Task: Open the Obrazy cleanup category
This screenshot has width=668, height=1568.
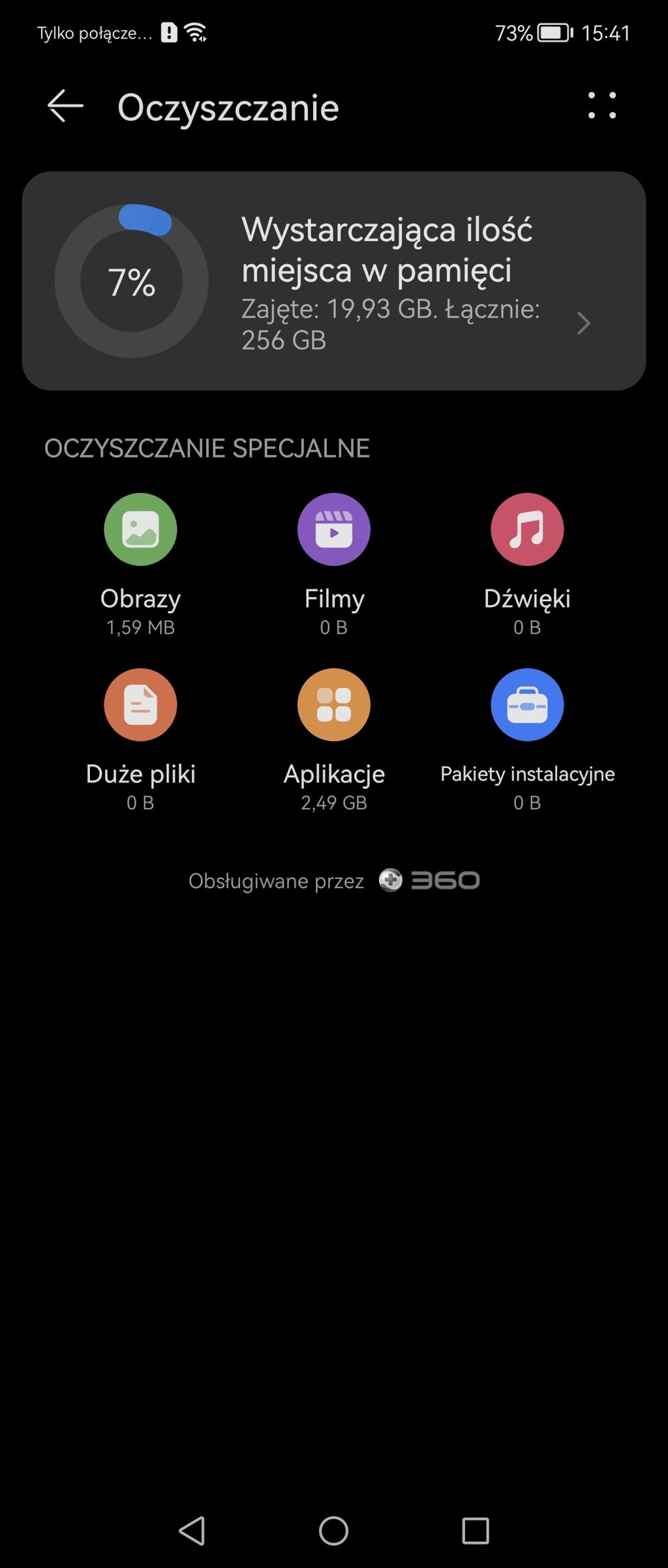Action: [x=140, y=529]
